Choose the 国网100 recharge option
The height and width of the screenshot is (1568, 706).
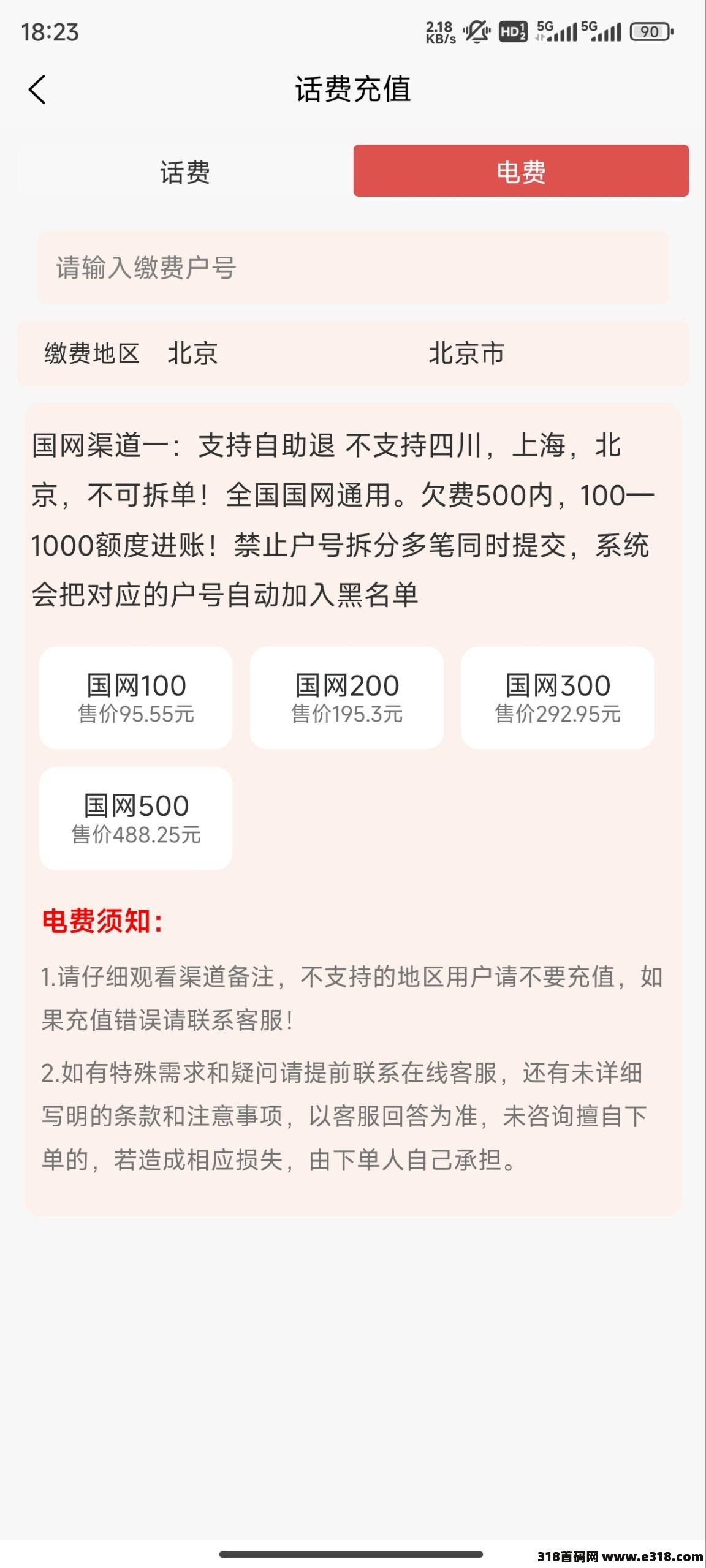pyautogui.click(x=136, y=698)
